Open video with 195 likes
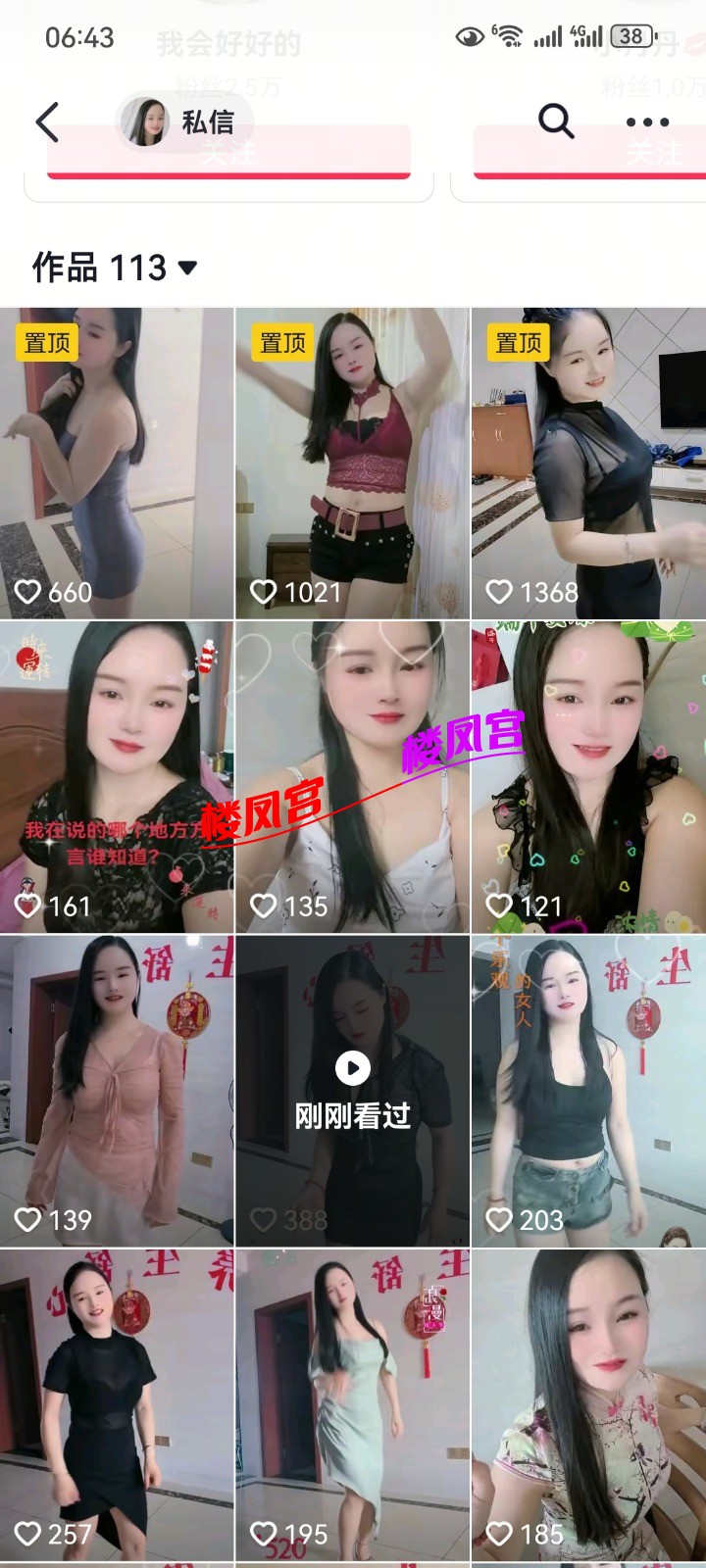The width and height of the screenshot is (706, 1568). point(352,1403)
